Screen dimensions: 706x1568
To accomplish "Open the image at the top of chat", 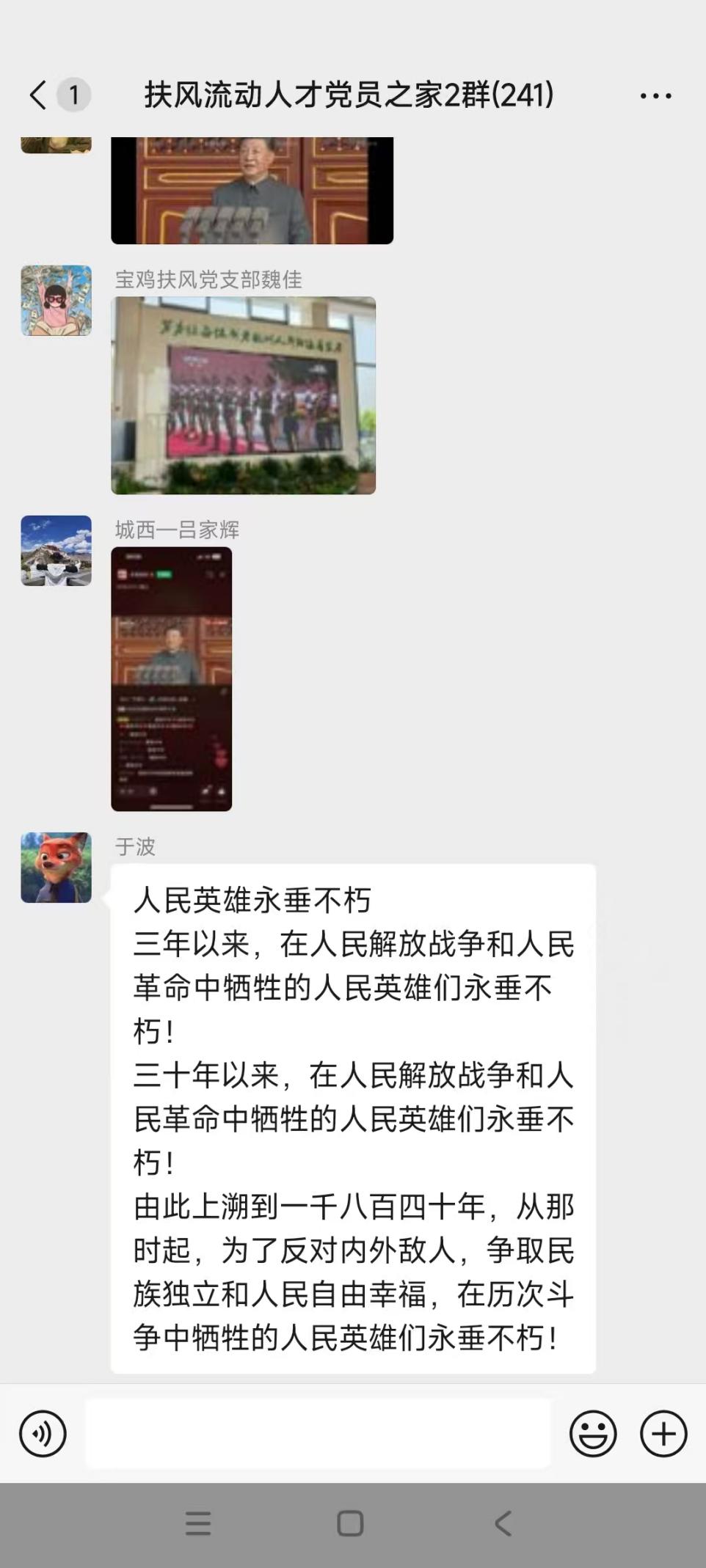I will pyautogui.click(x=252, y=191).
